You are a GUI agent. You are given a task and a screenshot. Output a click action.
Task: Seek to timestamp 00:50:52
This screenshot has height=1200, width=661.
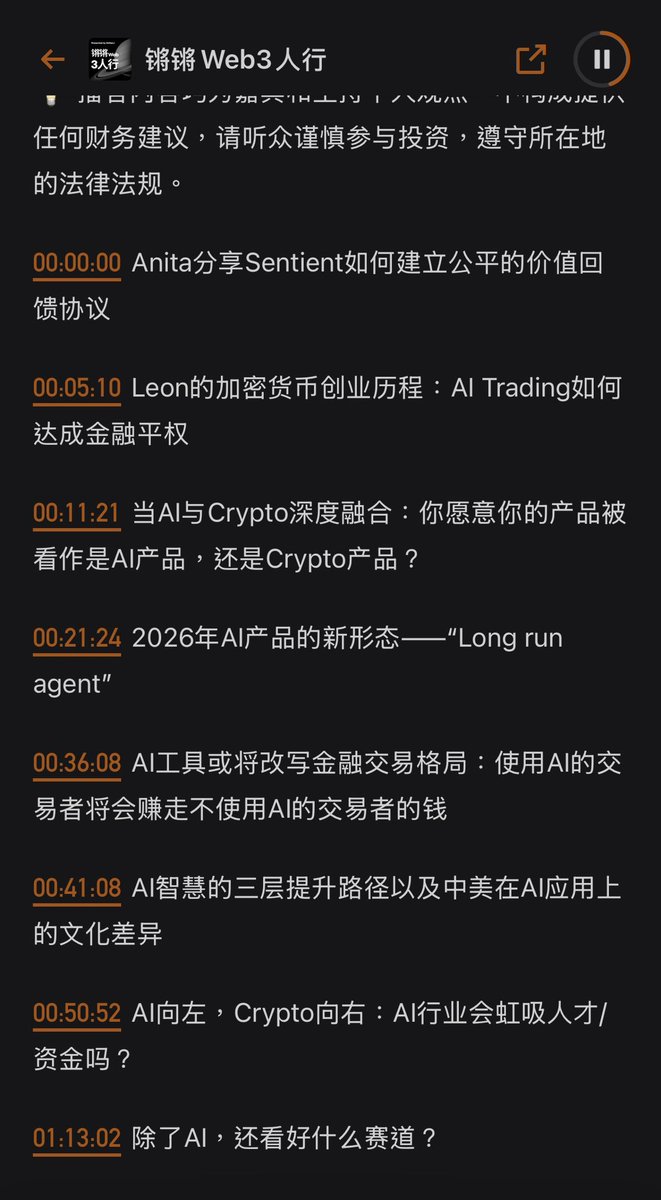77,1014
